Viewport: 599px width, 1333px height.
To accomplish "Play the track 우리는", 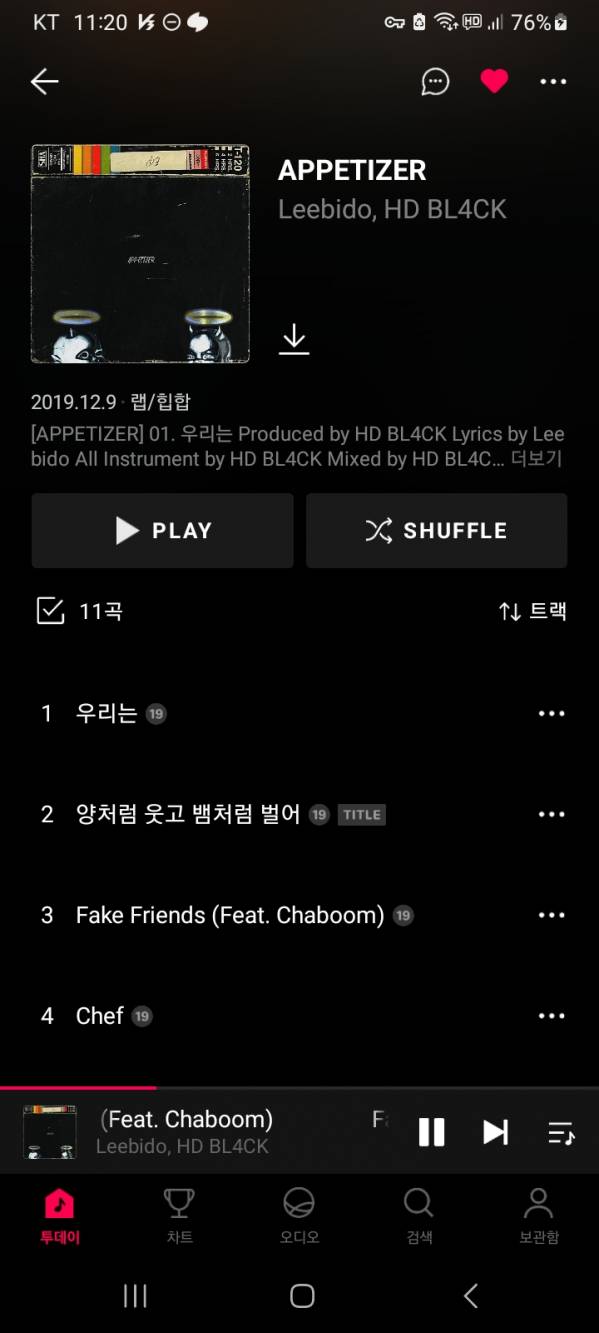I will pyautogui.click(x=106, y=713).
